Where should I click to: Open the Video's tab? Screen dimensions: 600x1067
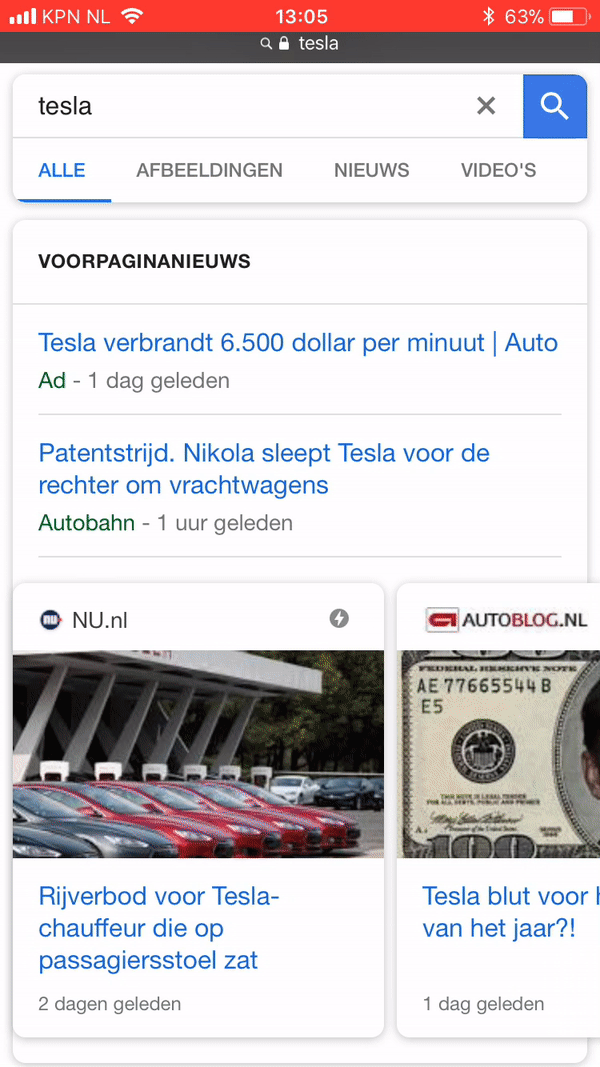coord(499,170)
